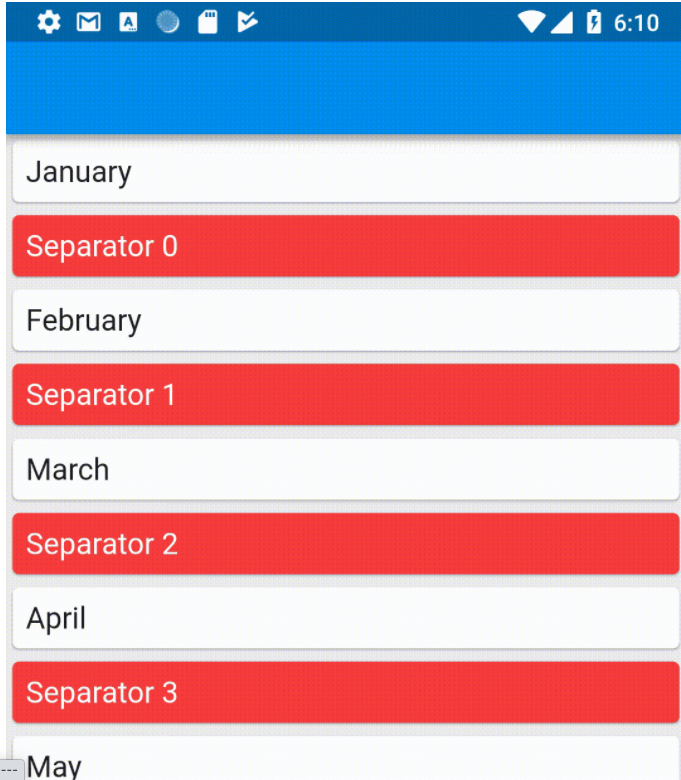Select the Separator 0 row

[345, 246]
